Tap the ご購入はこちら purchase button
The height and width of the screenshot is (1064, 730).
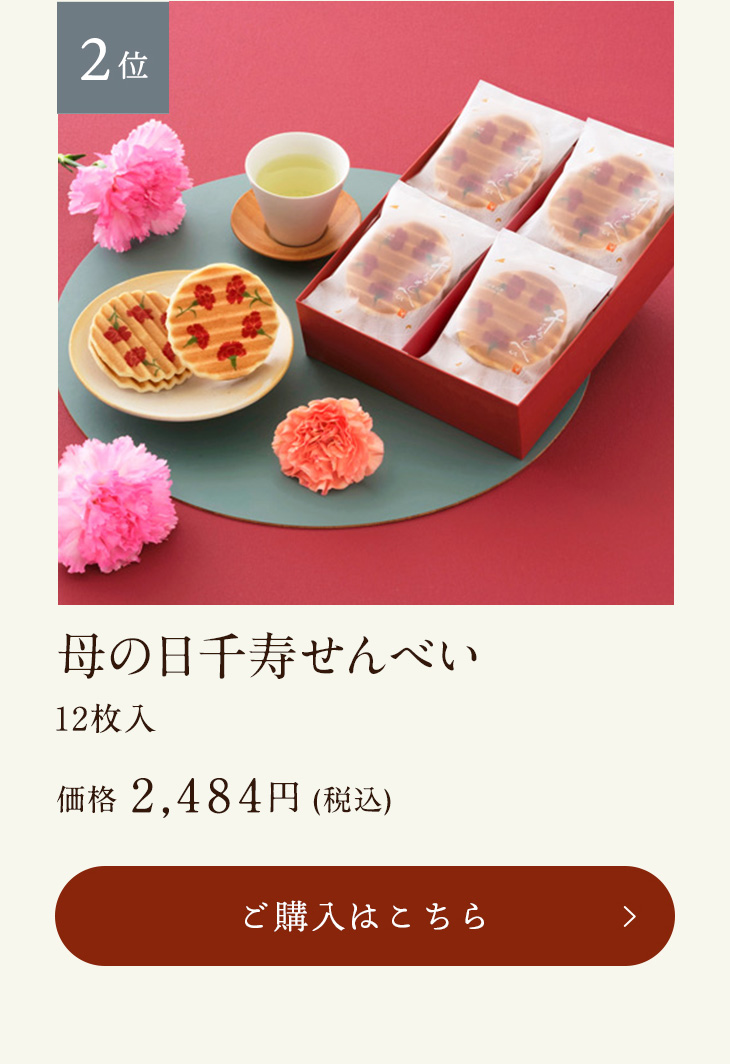tap(365, 916)
